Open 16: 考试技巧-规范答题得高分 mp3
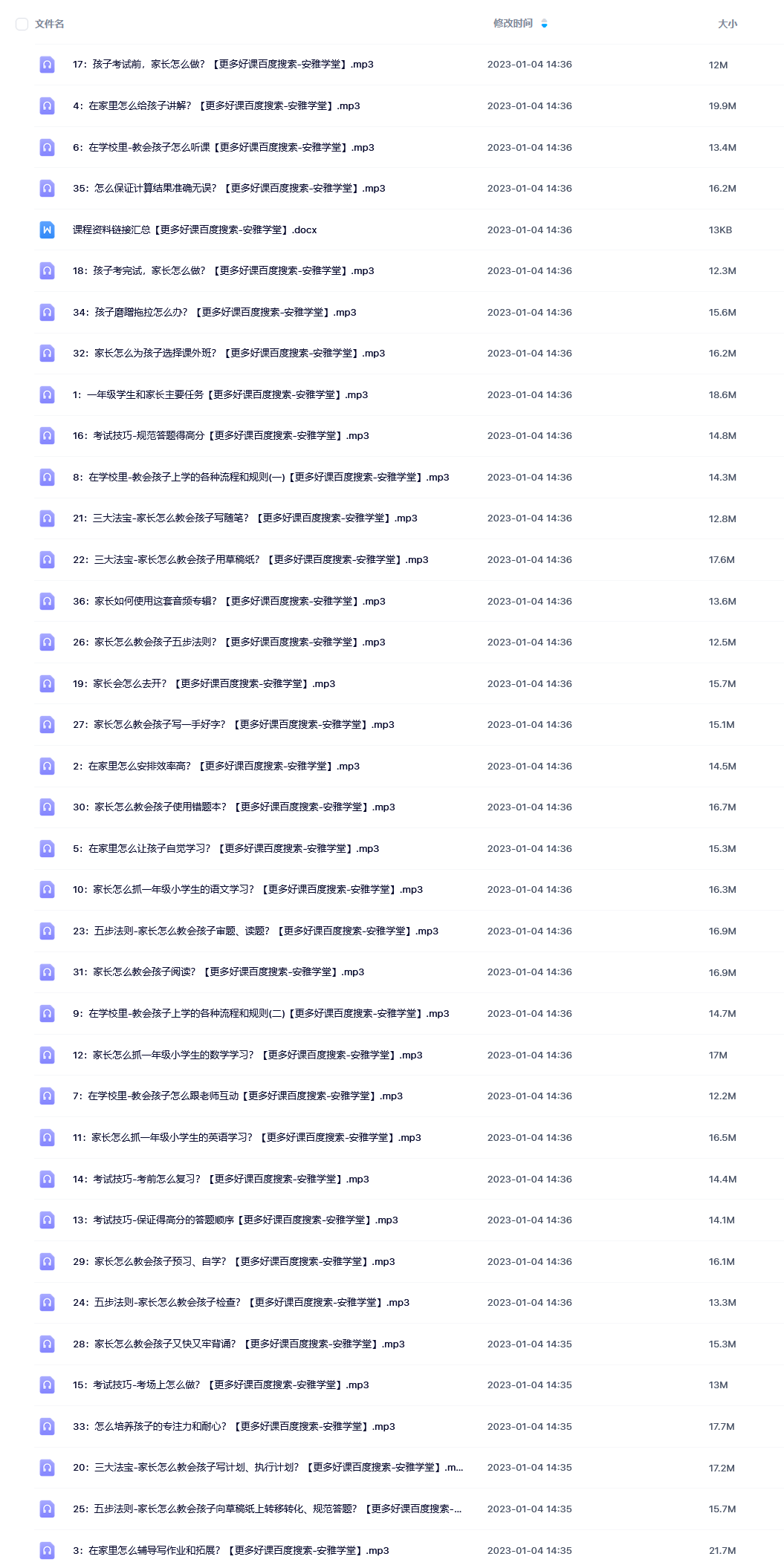 (x=221, y=436)
